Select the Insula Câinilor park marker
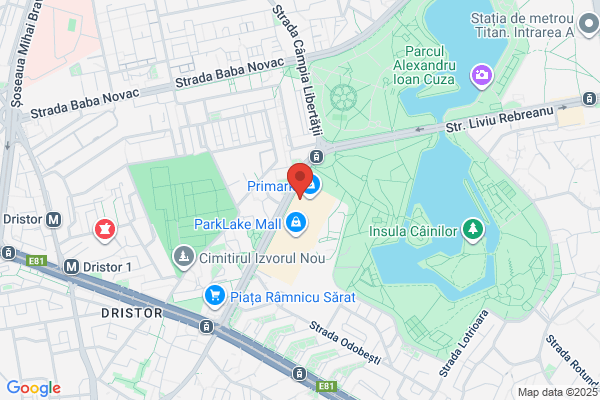 (473, 230)
